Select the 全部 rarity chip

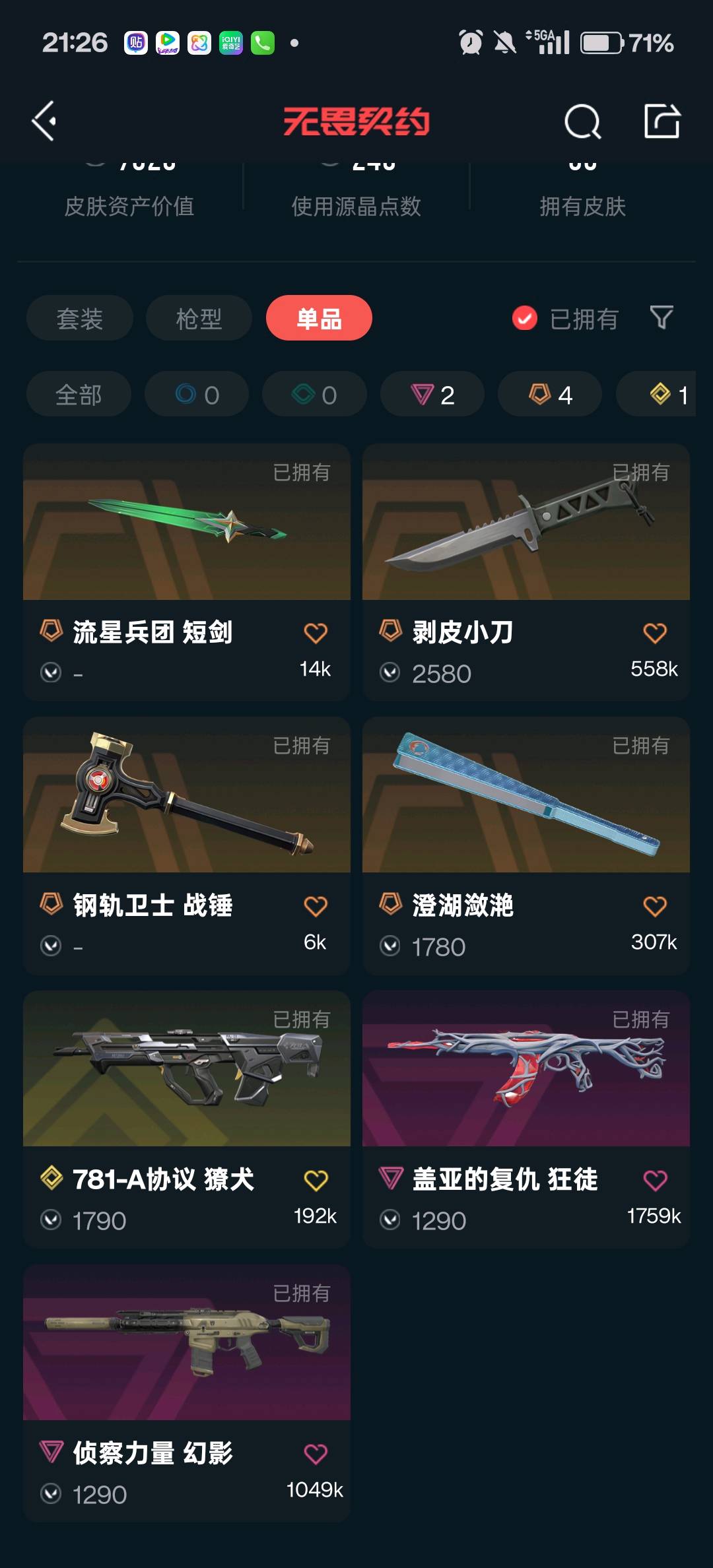click(x=79, y=395)
